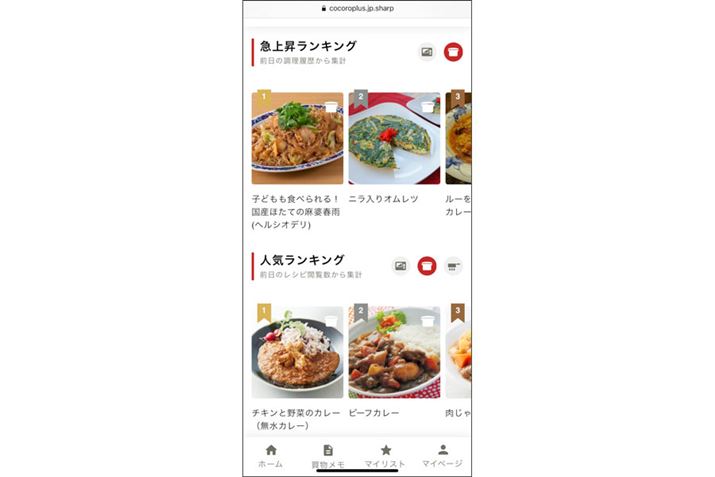Go to the ホーム tab

270,456
